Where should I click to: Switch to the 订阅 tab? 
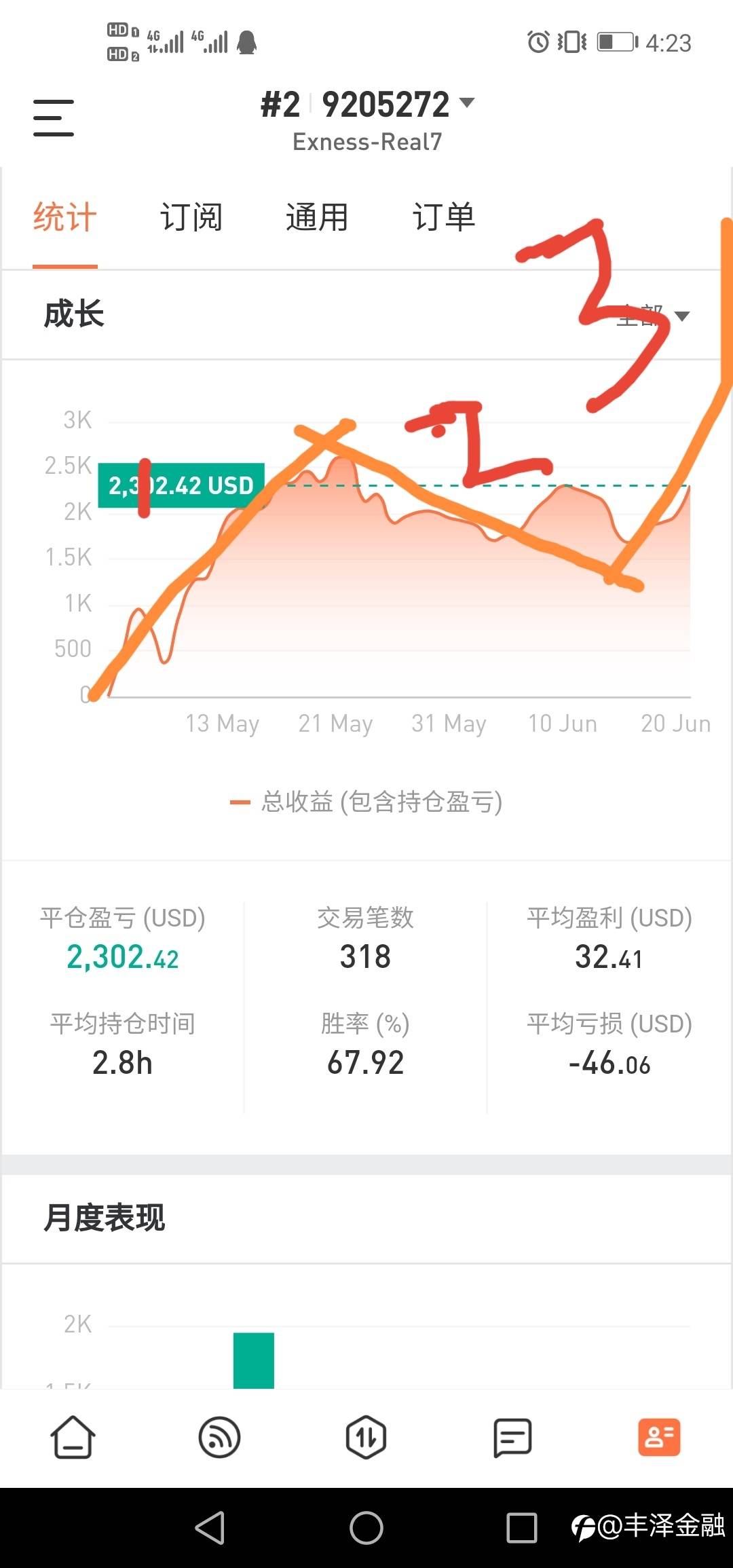[x=191, y=217]
